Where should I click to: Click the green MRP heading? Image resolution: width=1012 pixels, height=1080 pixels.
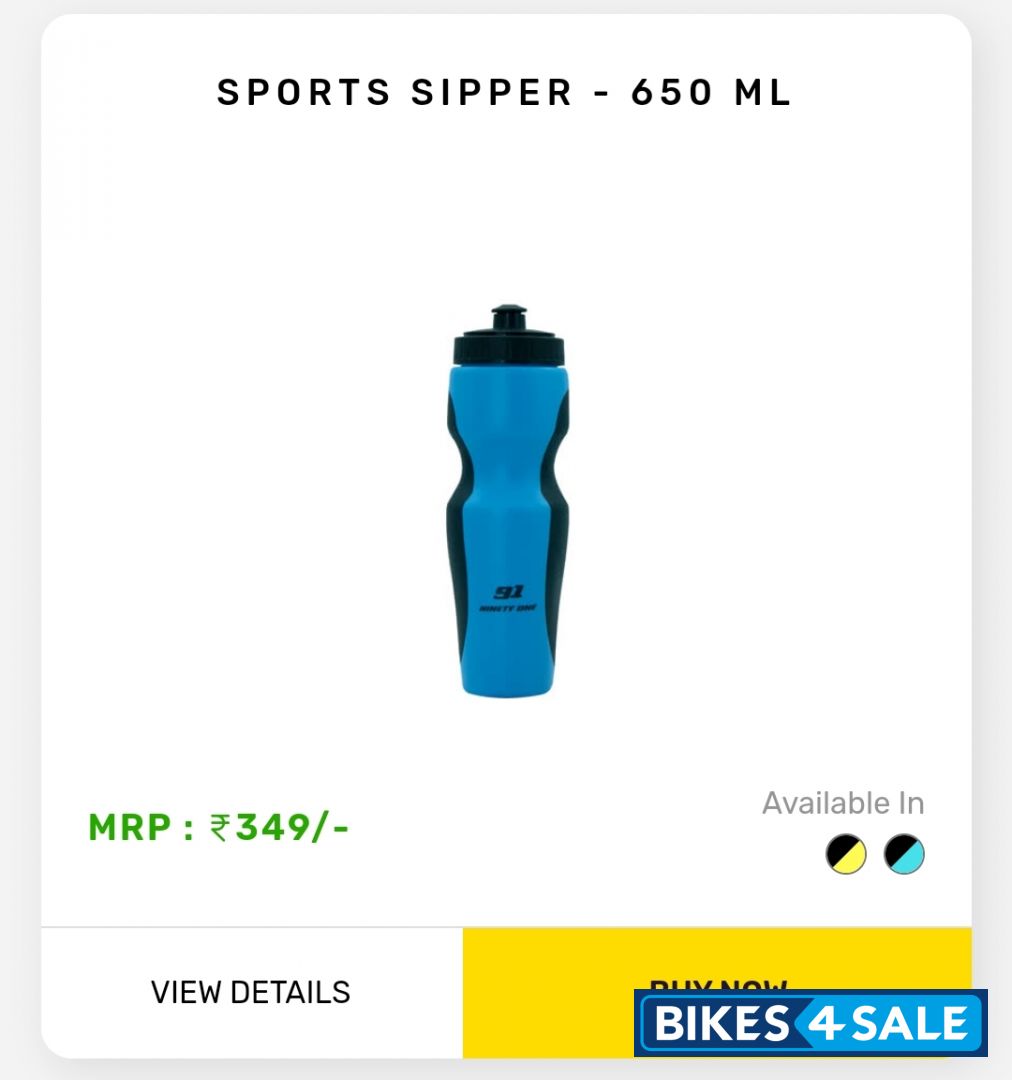click(130, 828)
